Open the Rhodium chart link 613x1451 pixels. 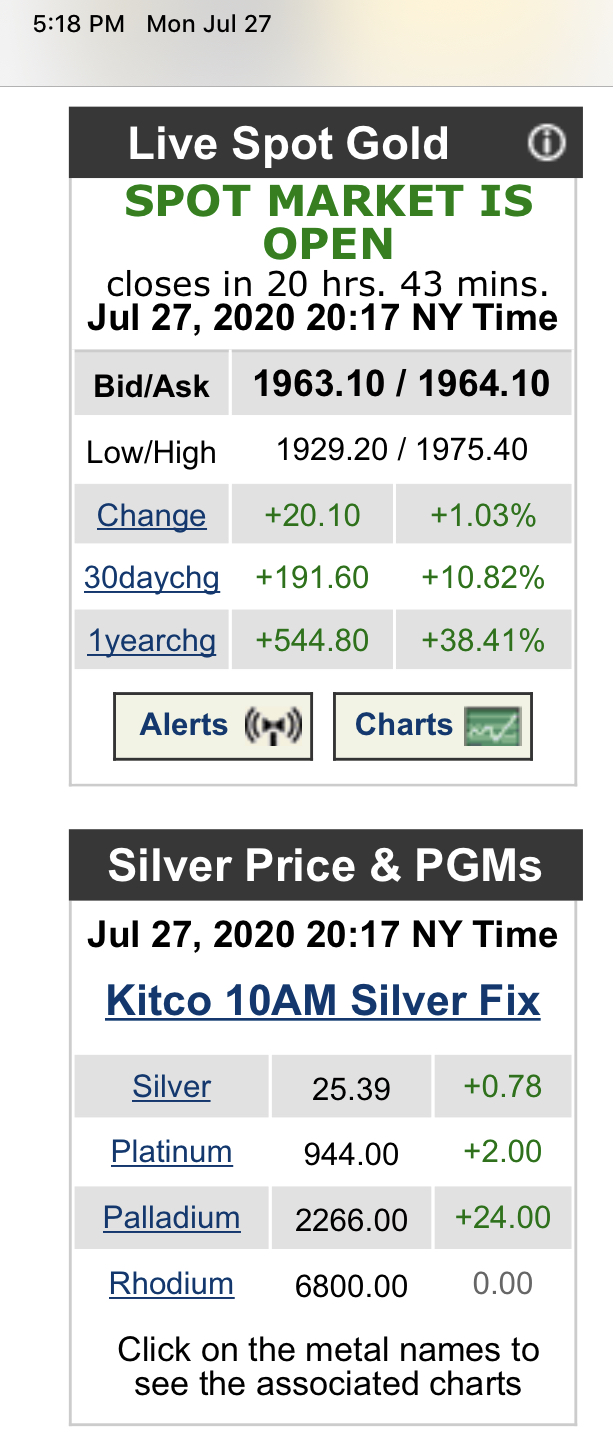[x=171, y=1284]
